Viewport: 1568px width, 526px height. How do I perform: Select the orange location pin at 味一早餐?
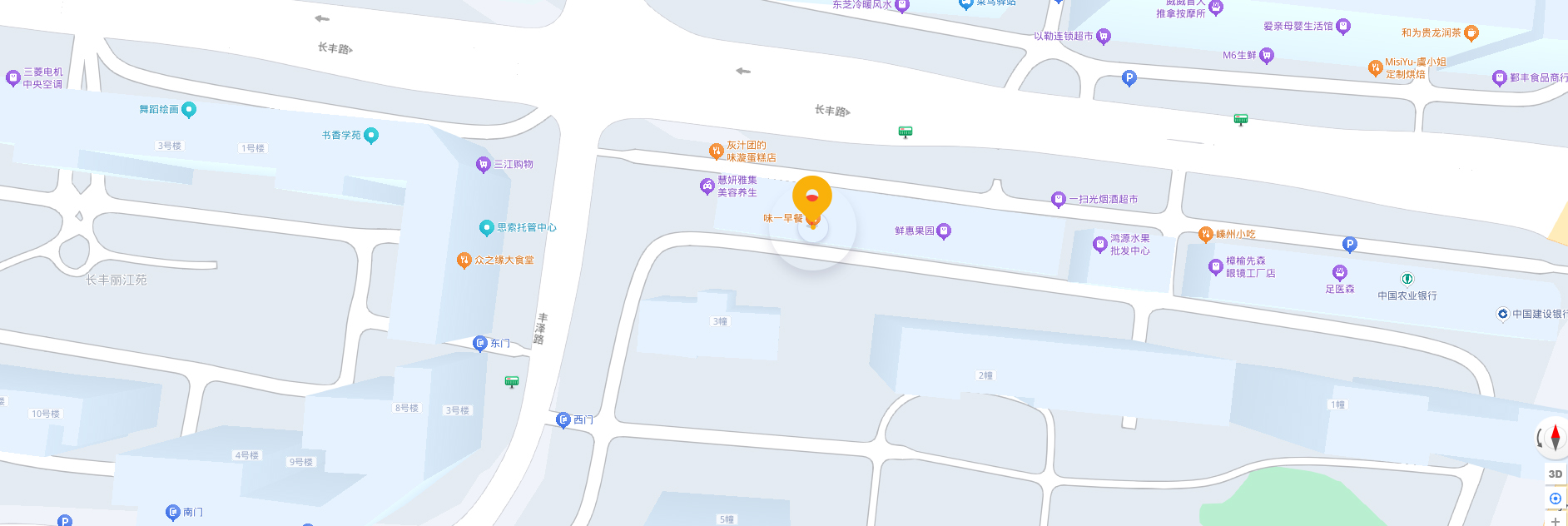pos(811,198)
